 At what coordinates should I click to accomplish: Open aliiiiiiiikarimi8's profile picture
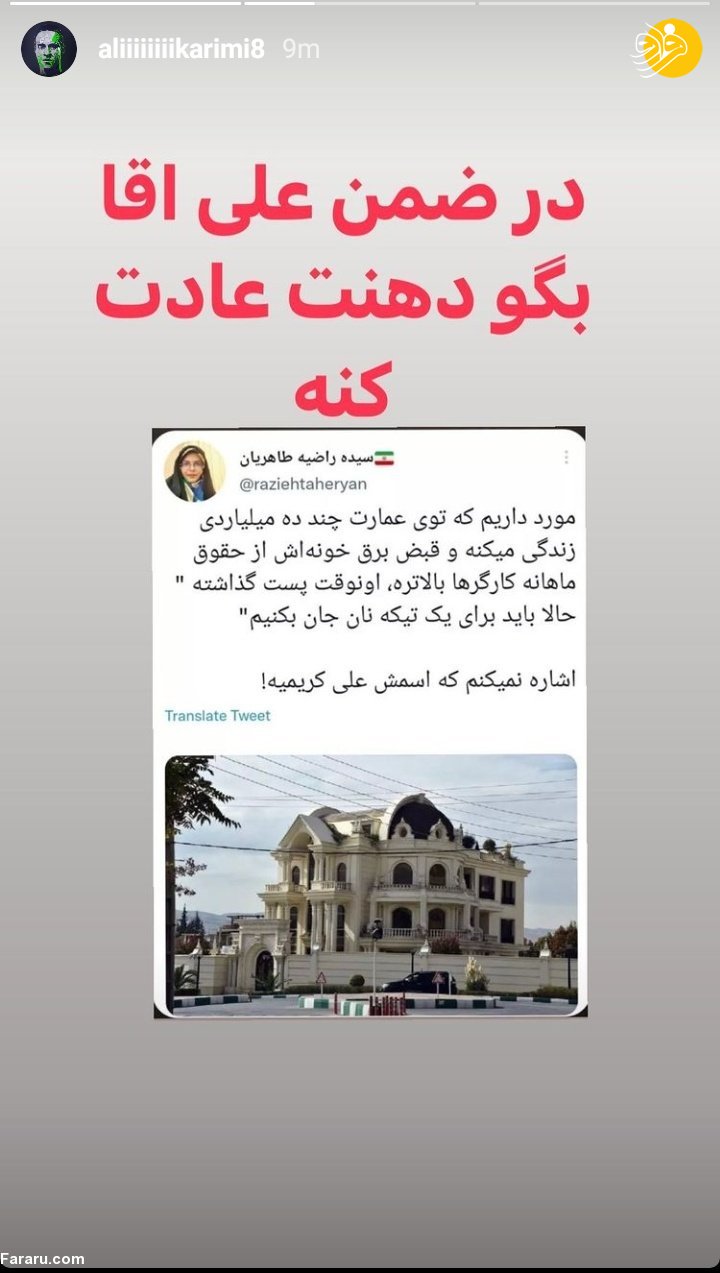tap(49, 49)
